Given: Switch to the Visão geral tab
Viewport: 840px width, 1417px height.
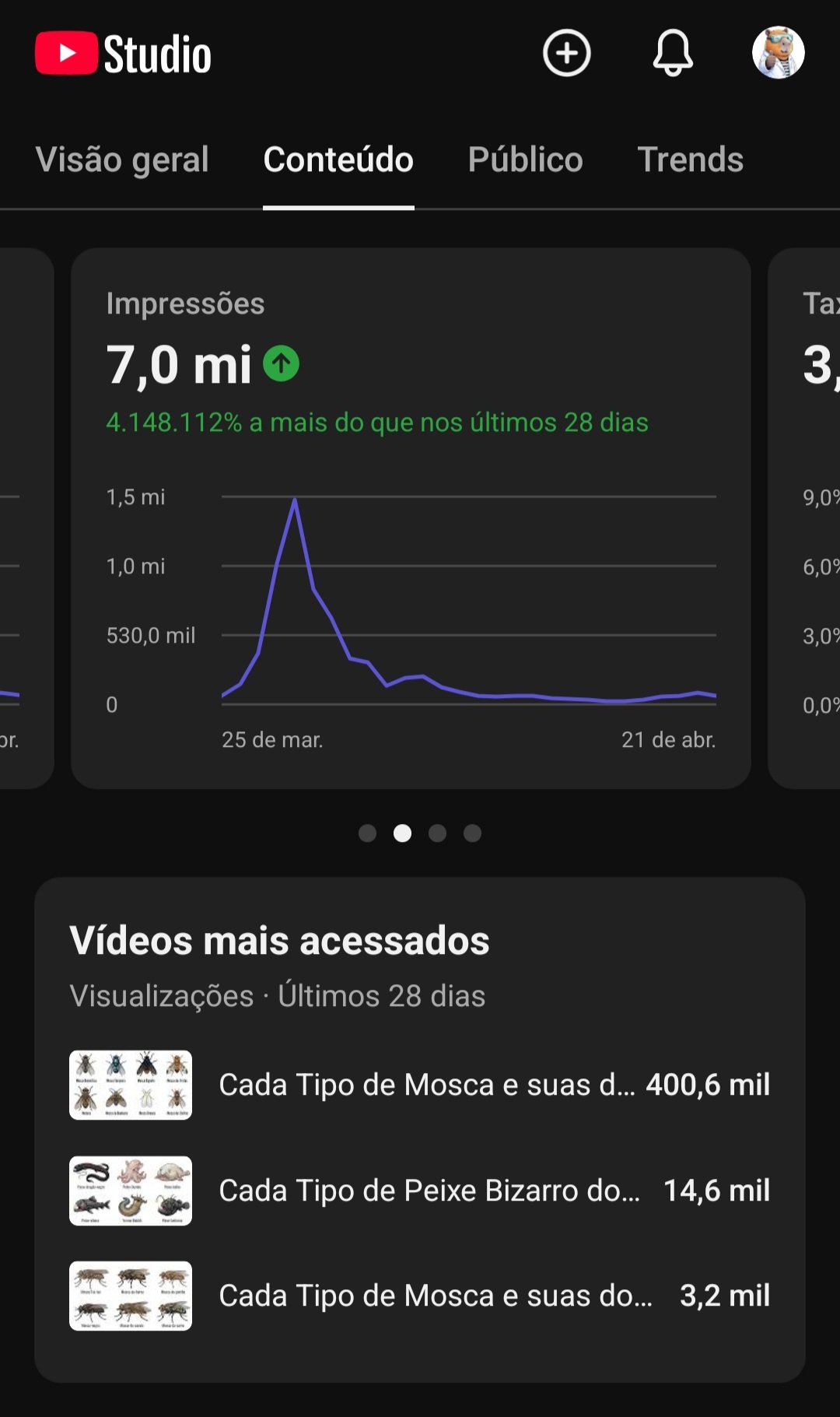Looking at the screenshot, I should coord(122,160).
